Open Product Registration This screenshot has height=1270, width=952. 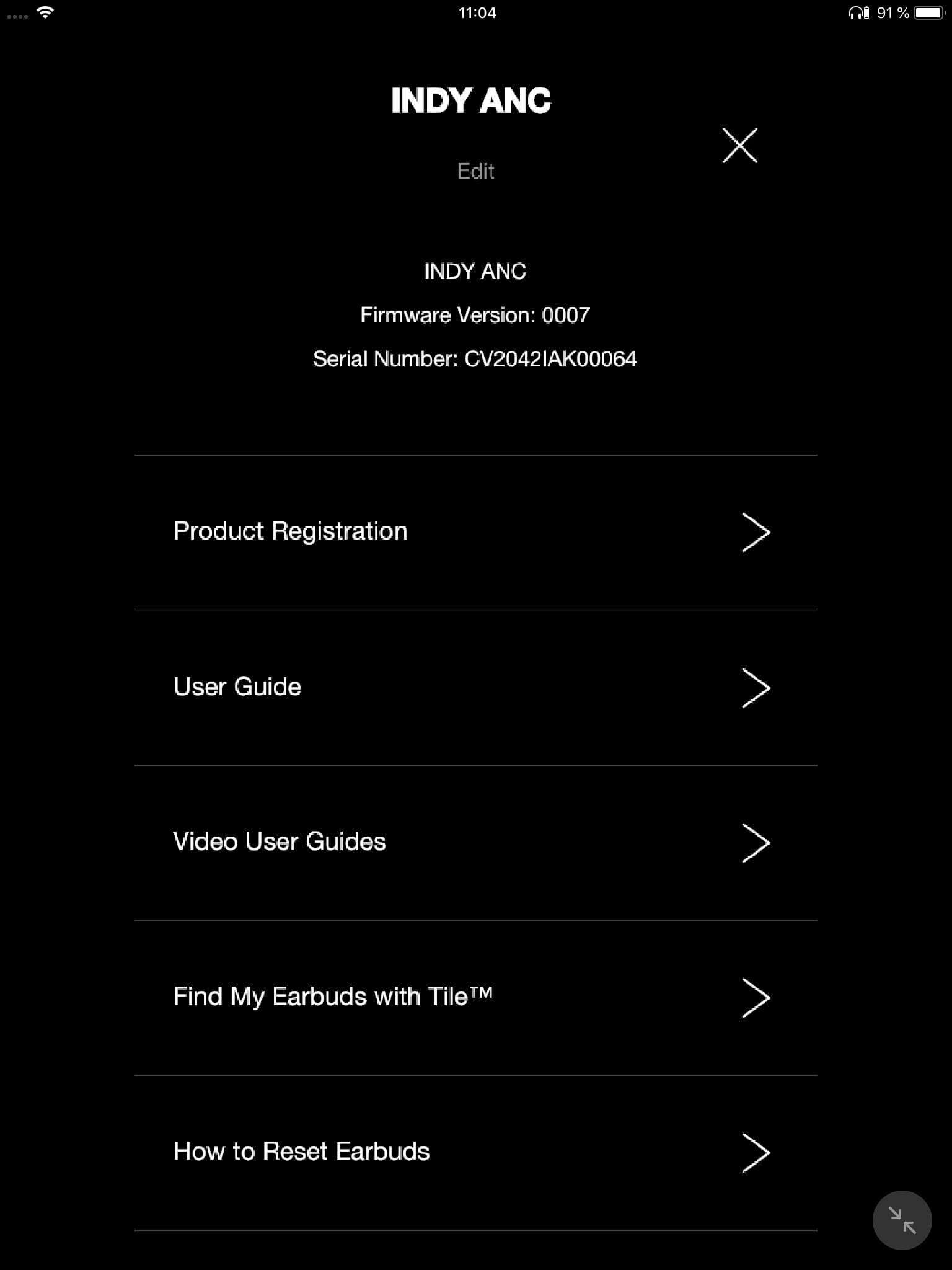pos(475,532)
